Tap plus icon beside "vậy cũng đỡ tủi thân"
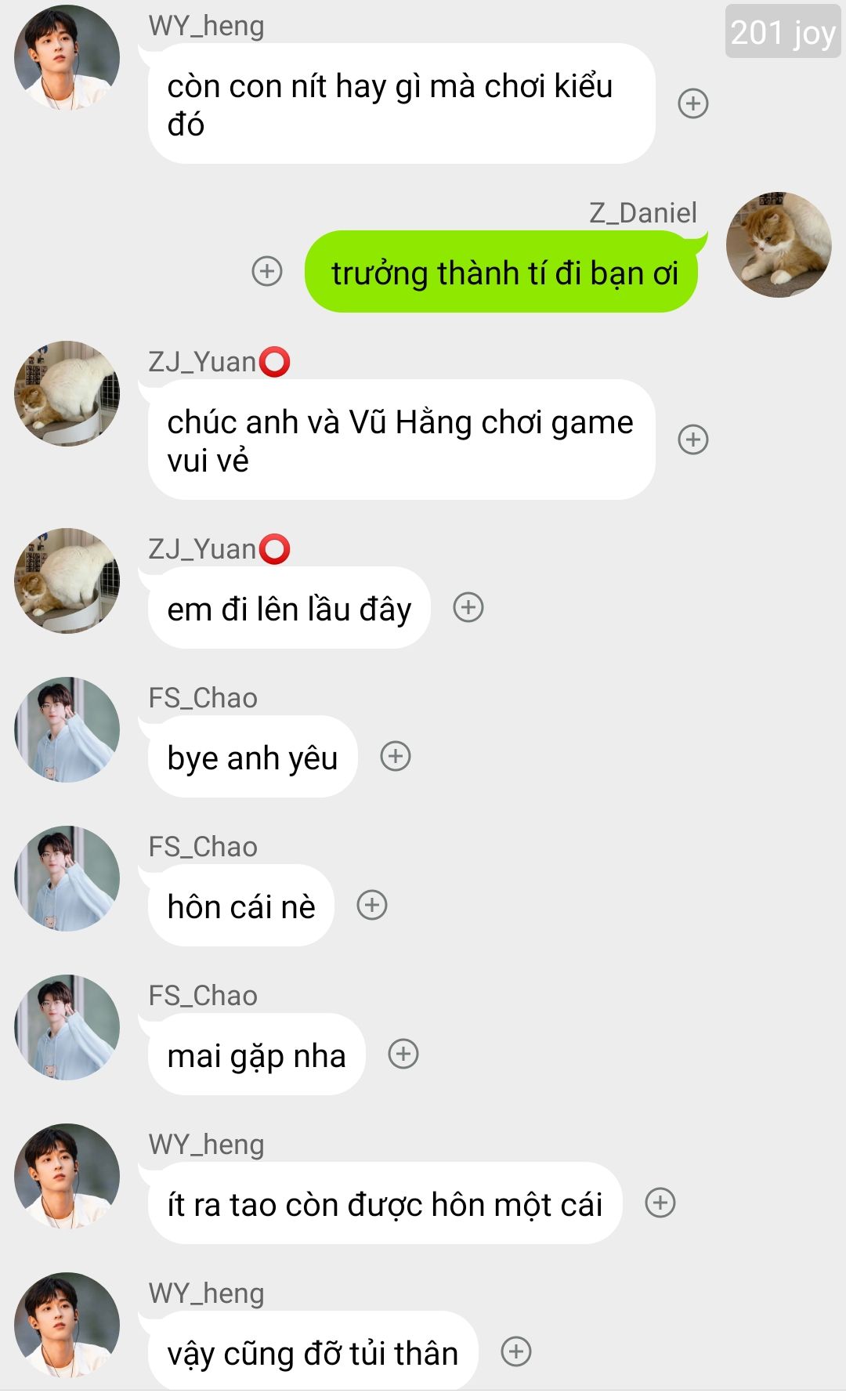 tap(516, 1351)
